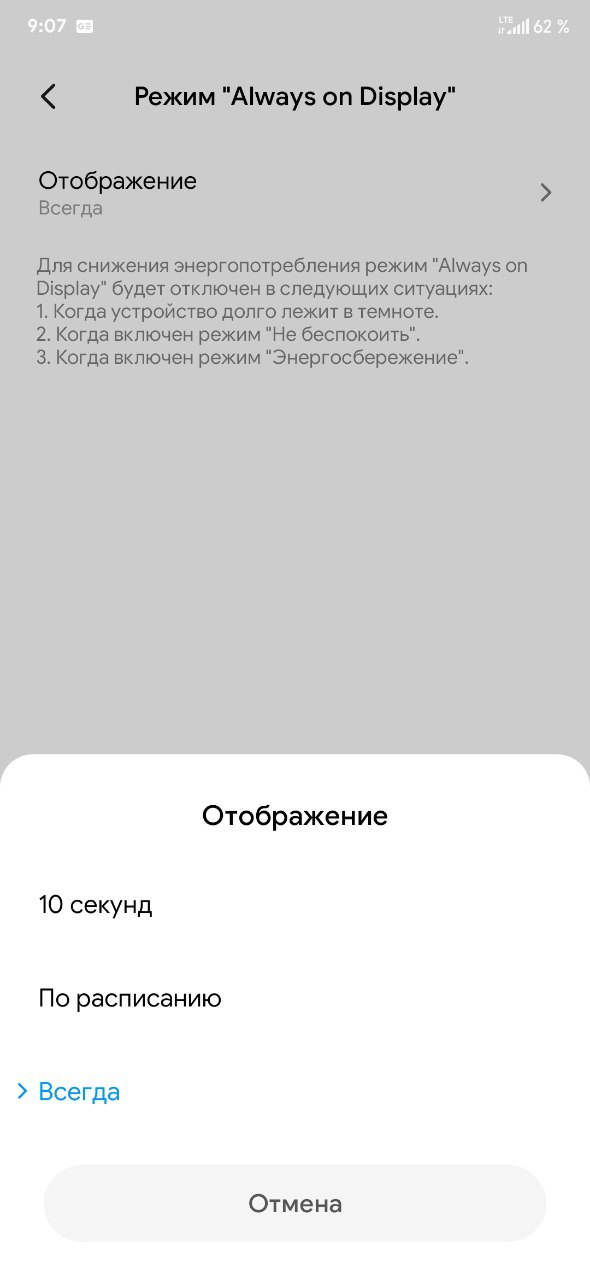Tap the back arrow in the header

(x=48, y=96)
